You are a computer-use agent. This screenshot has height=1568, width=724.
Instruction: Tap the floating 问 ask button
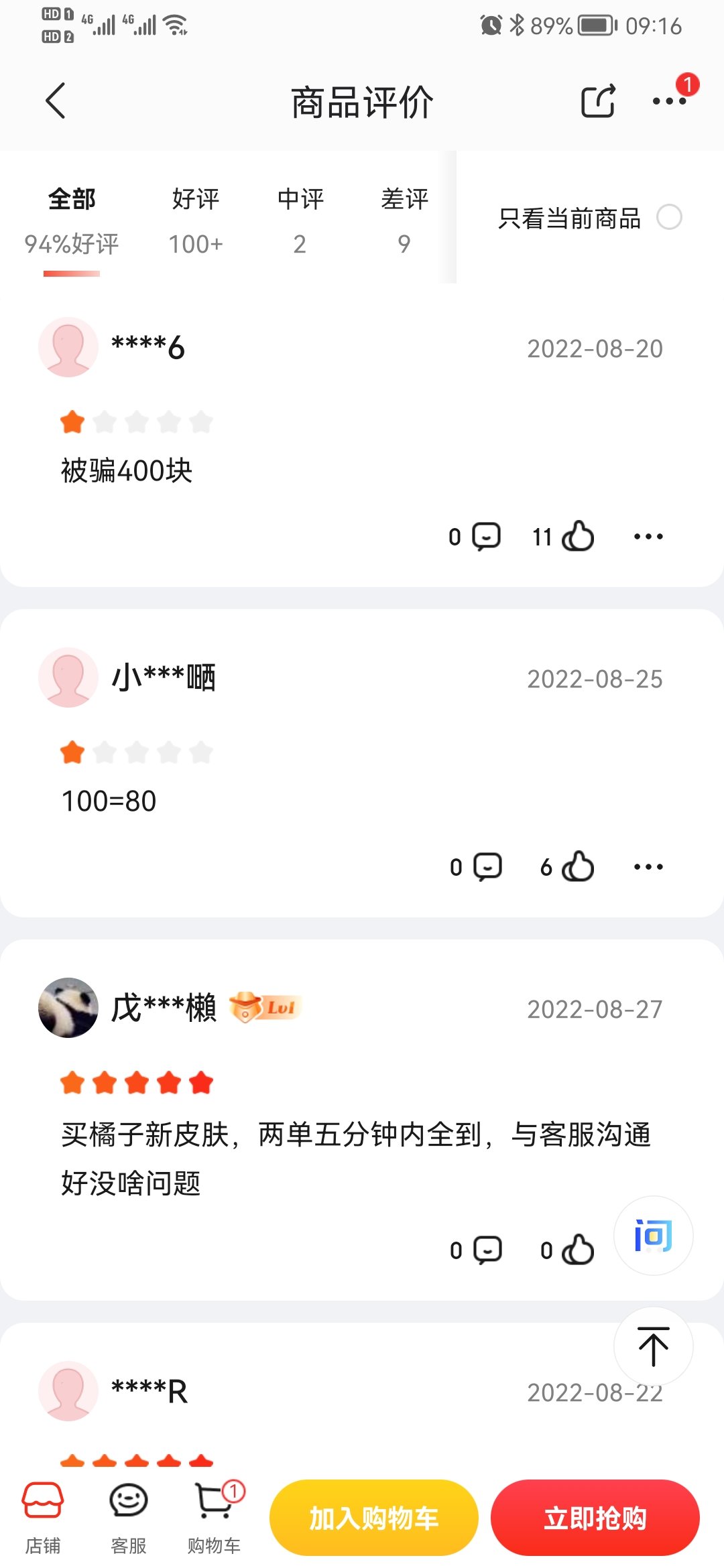[x=653, y=1236]
